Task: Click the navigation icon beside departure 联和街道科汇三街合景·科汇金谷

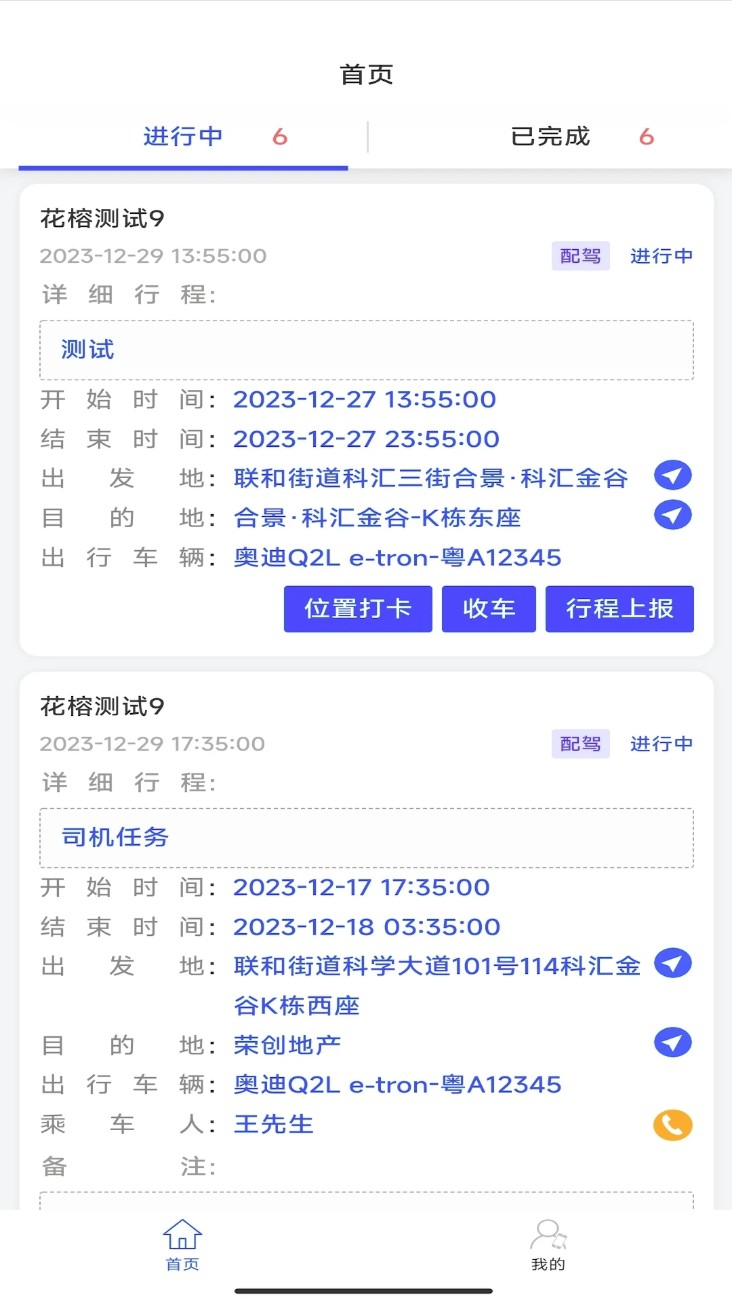Action: coord(672,476)
